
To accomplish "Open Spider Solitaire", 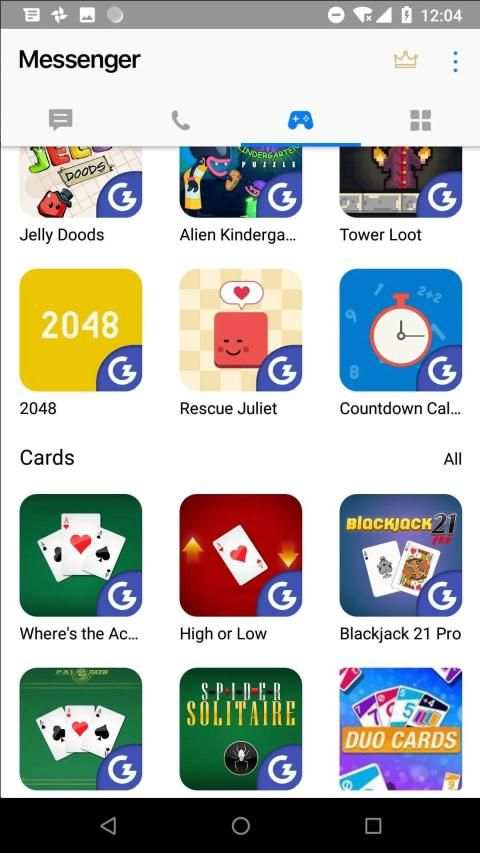I will [241, 729].
